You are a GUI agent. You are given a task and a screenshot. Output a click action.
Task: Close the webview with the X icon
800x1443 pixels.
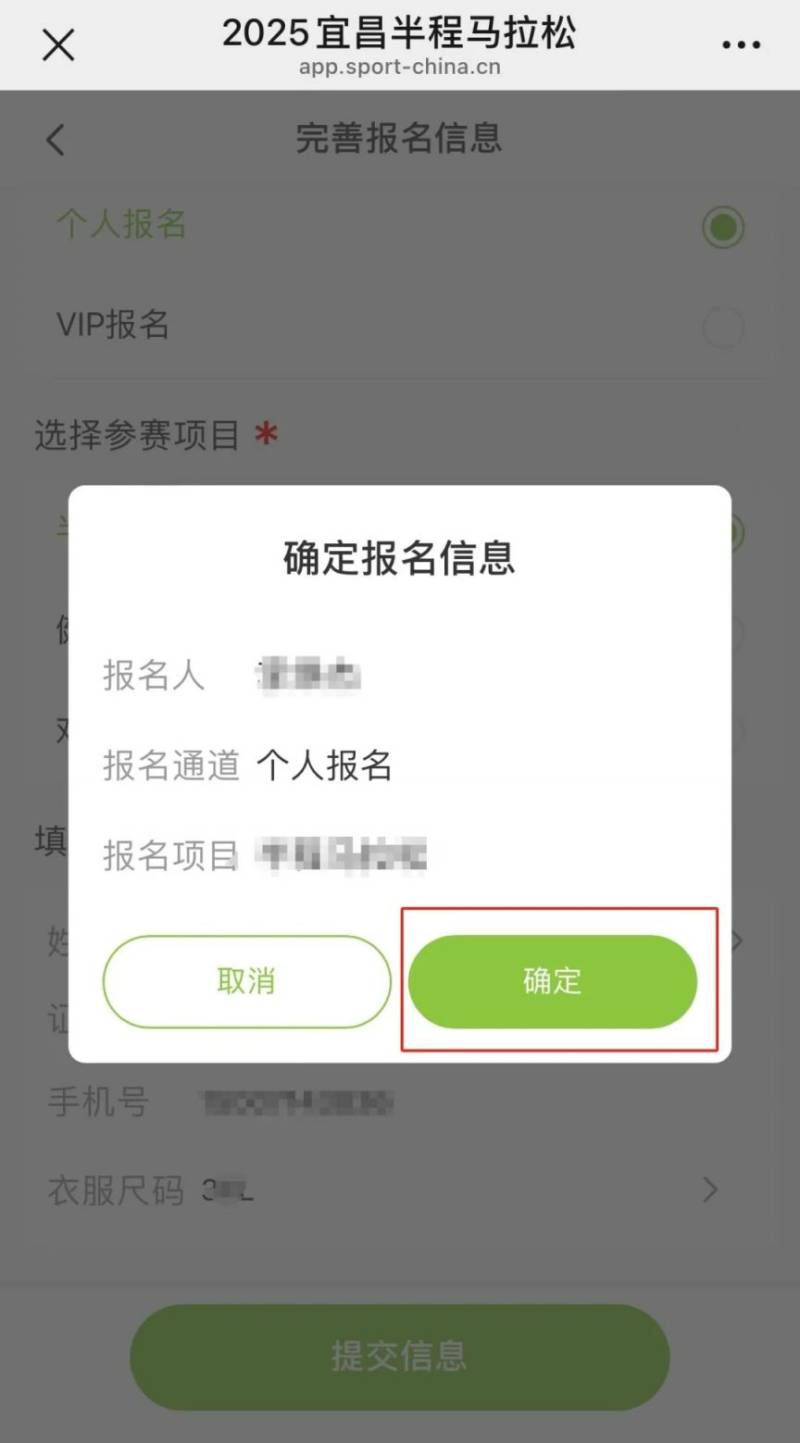[57, 44]
